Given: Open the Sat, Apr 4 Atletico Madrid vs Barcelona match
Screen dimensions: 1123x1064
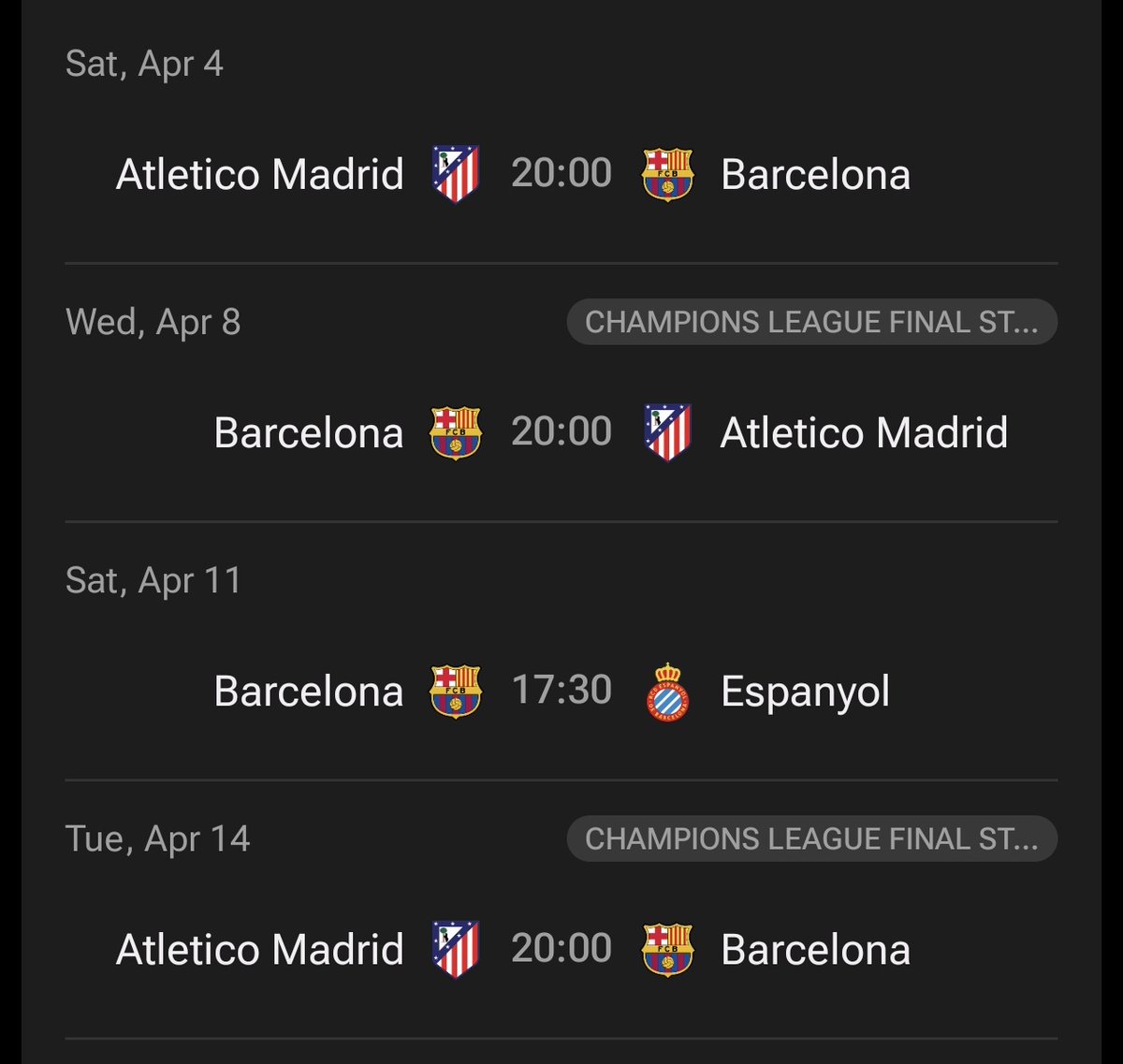Looking at the screenshot, I should [561, 174].
